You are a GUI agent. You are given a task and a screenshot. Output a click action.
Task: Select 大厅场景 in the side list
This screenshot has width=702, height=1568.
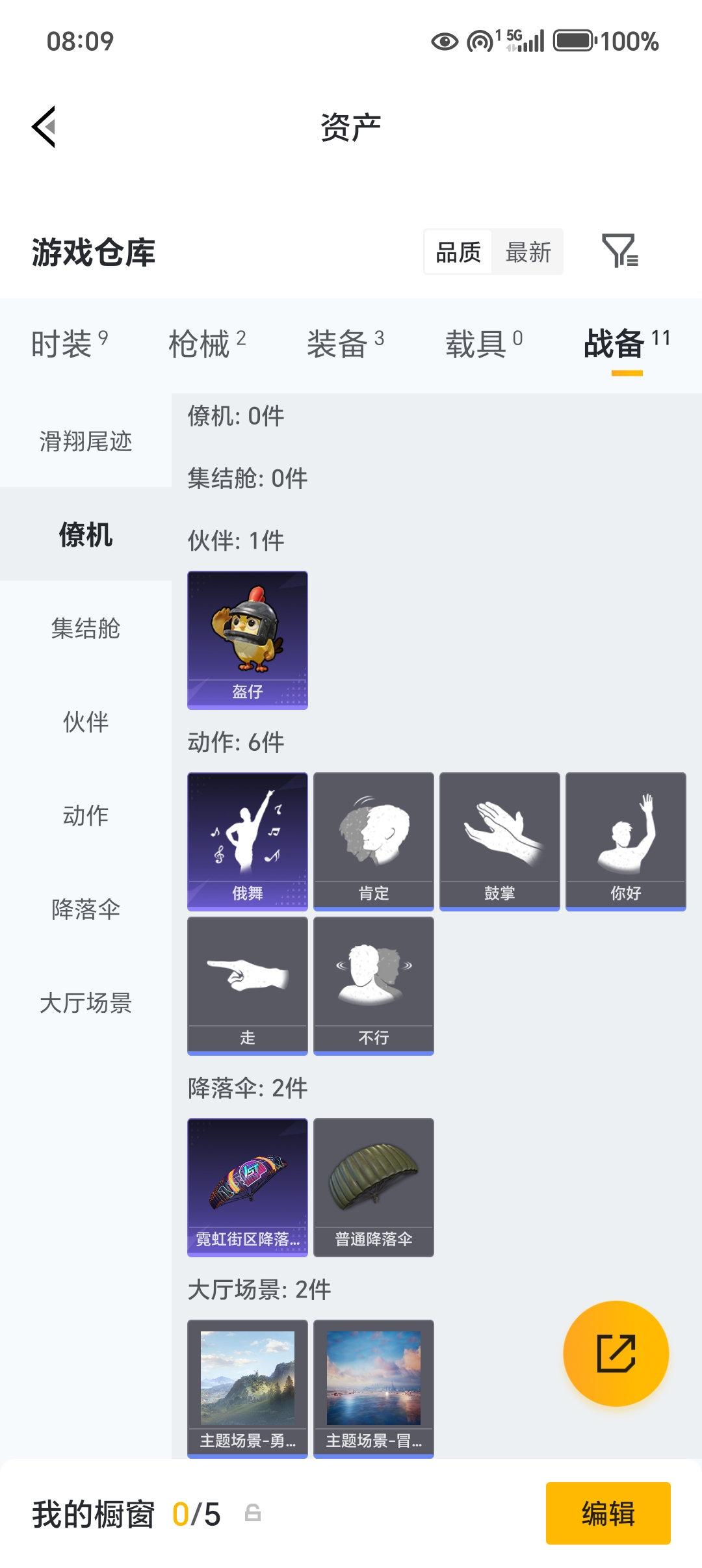coord(86,1003)
